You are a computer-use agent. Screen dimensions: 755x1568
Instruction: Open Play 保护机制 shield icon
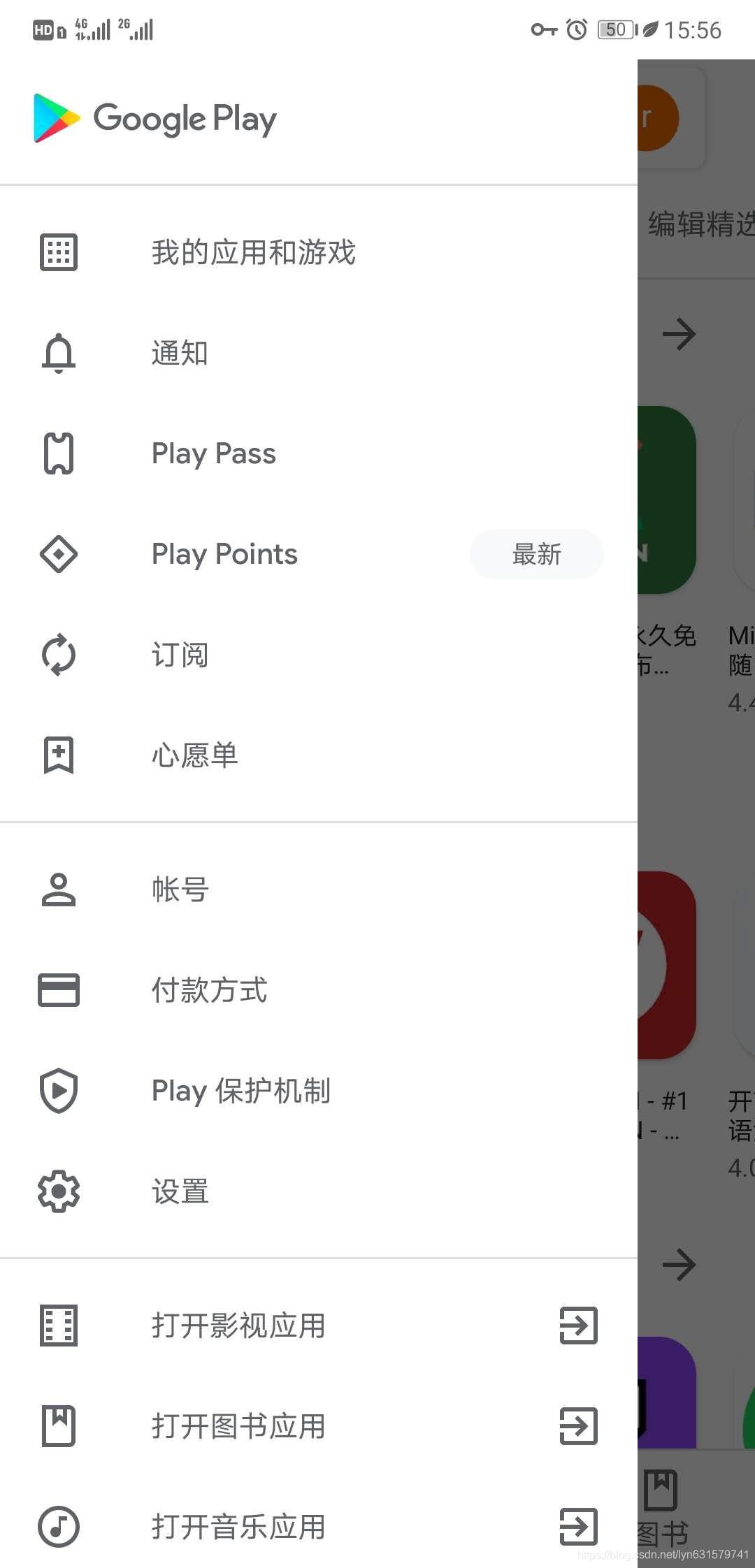coord(58,1090)
